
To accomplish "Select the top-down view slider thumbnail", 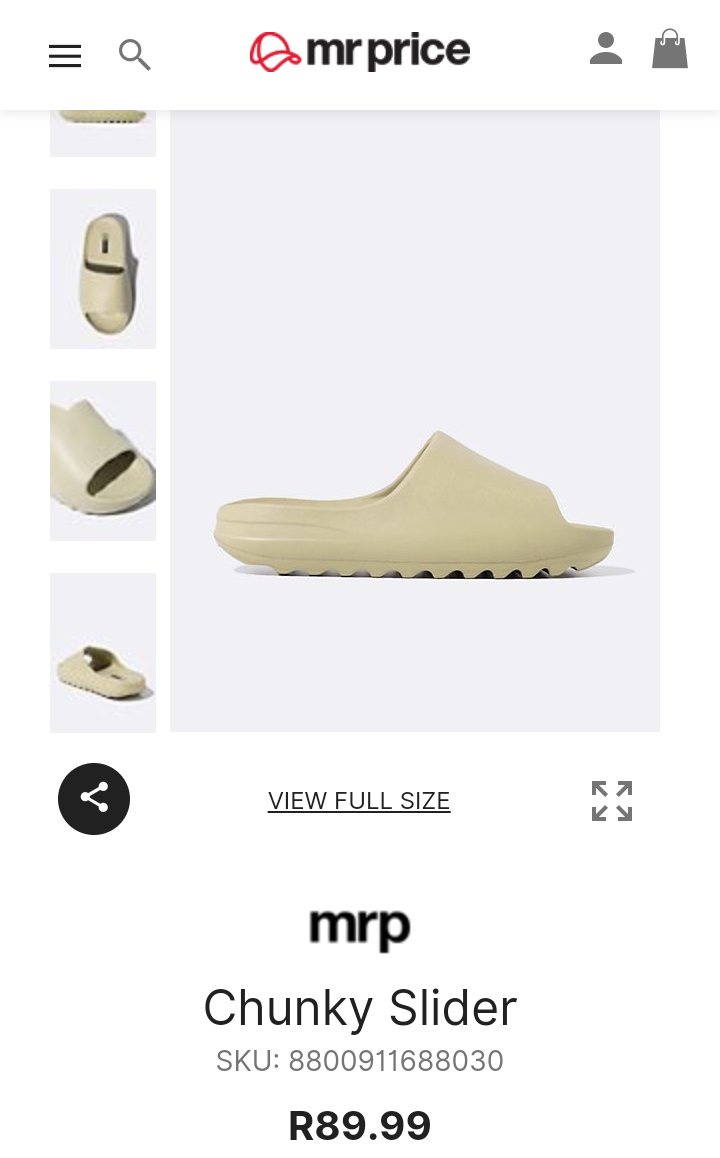I will 103,269.
